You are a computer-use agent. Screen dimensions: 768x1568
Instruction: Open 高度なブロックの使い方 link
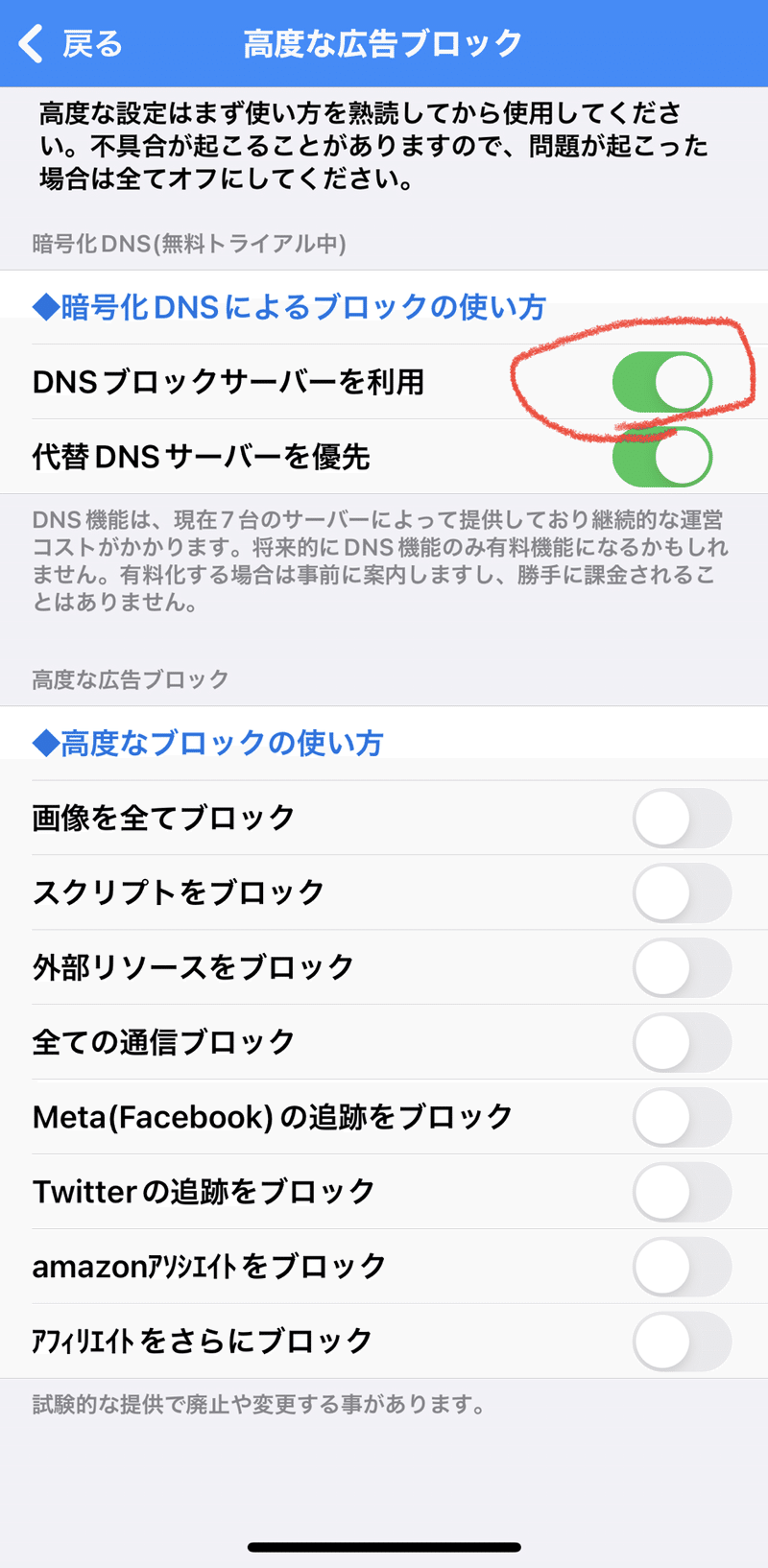207,743
